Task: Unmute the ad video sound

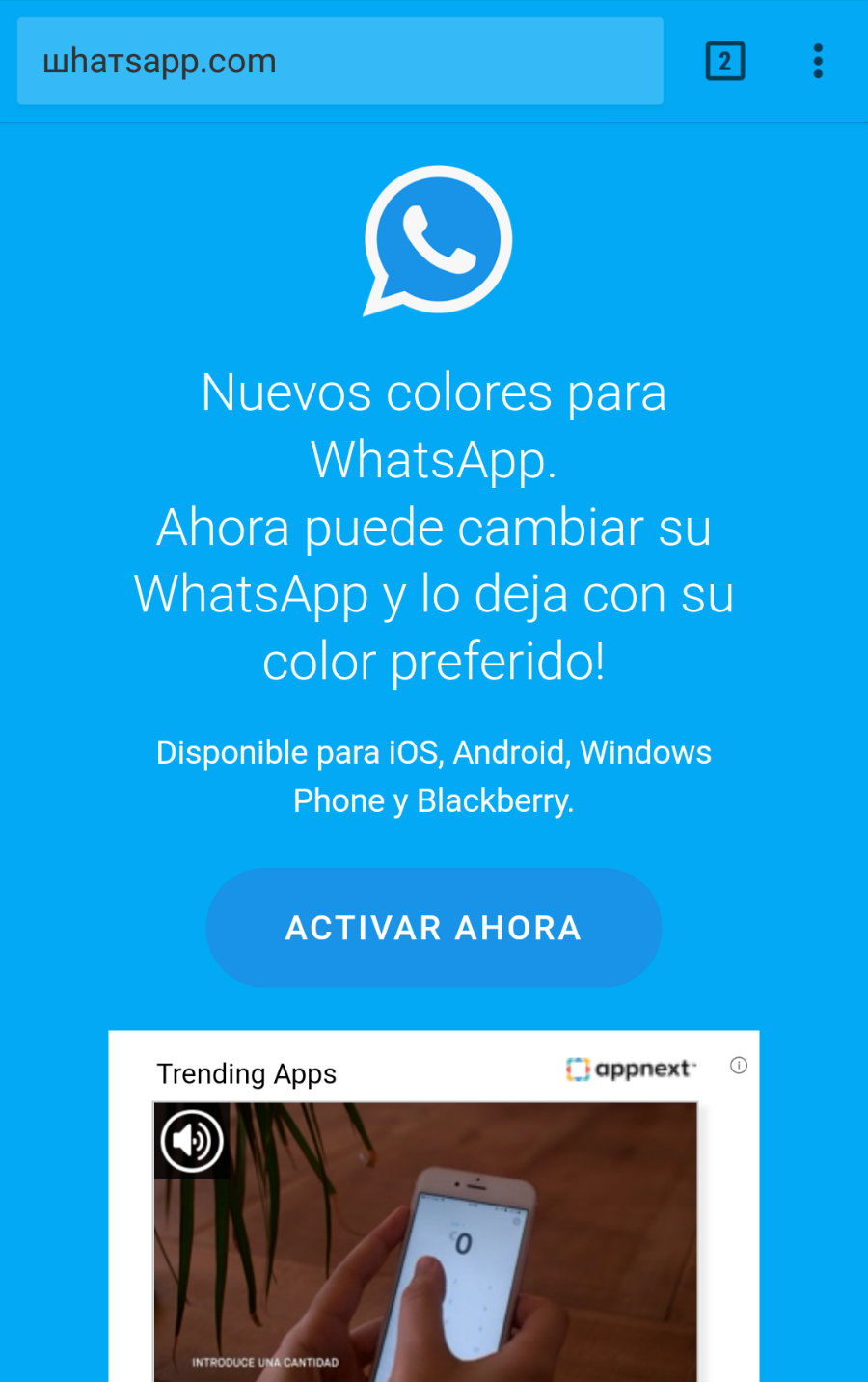Action: pyautogui.click(x=192, y=1141)
